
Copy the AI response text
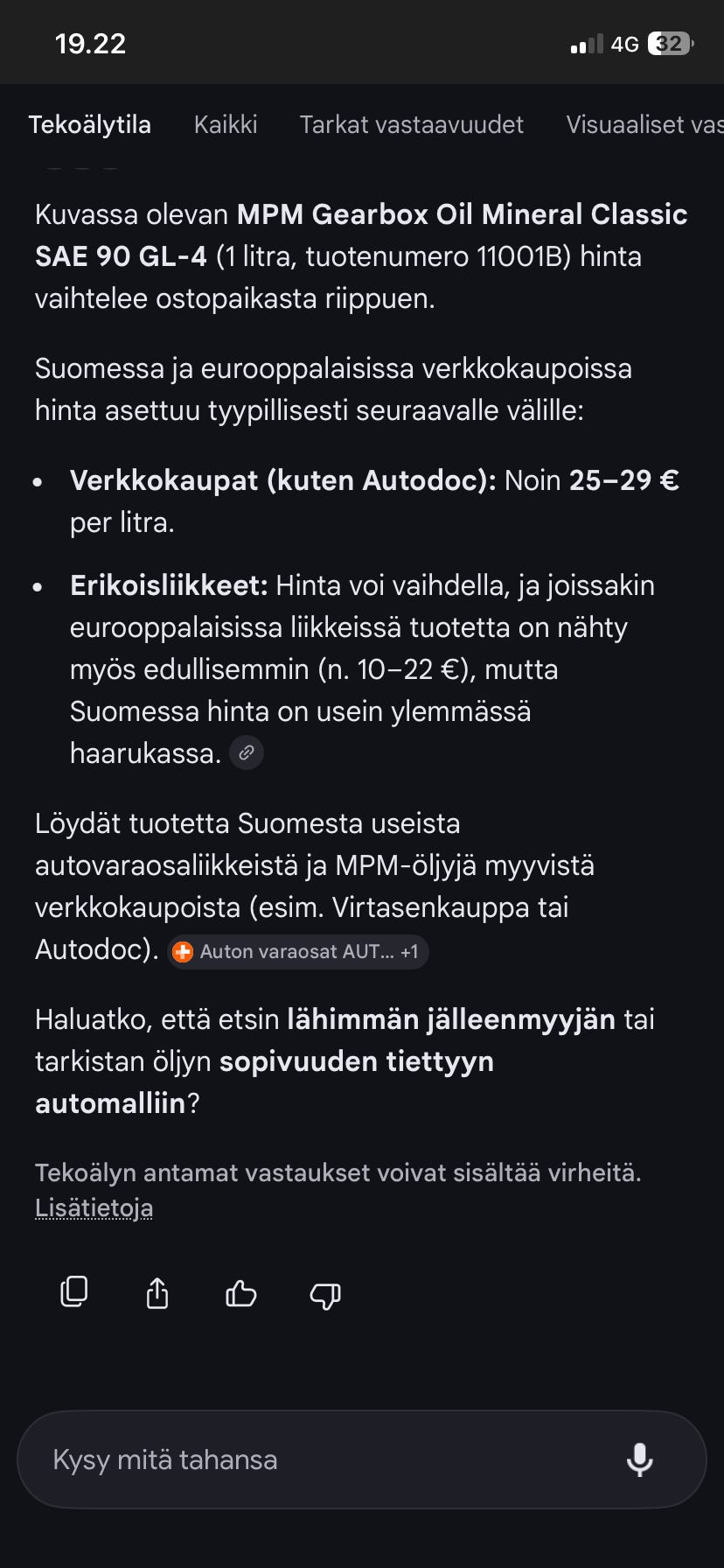[73, 1292]
